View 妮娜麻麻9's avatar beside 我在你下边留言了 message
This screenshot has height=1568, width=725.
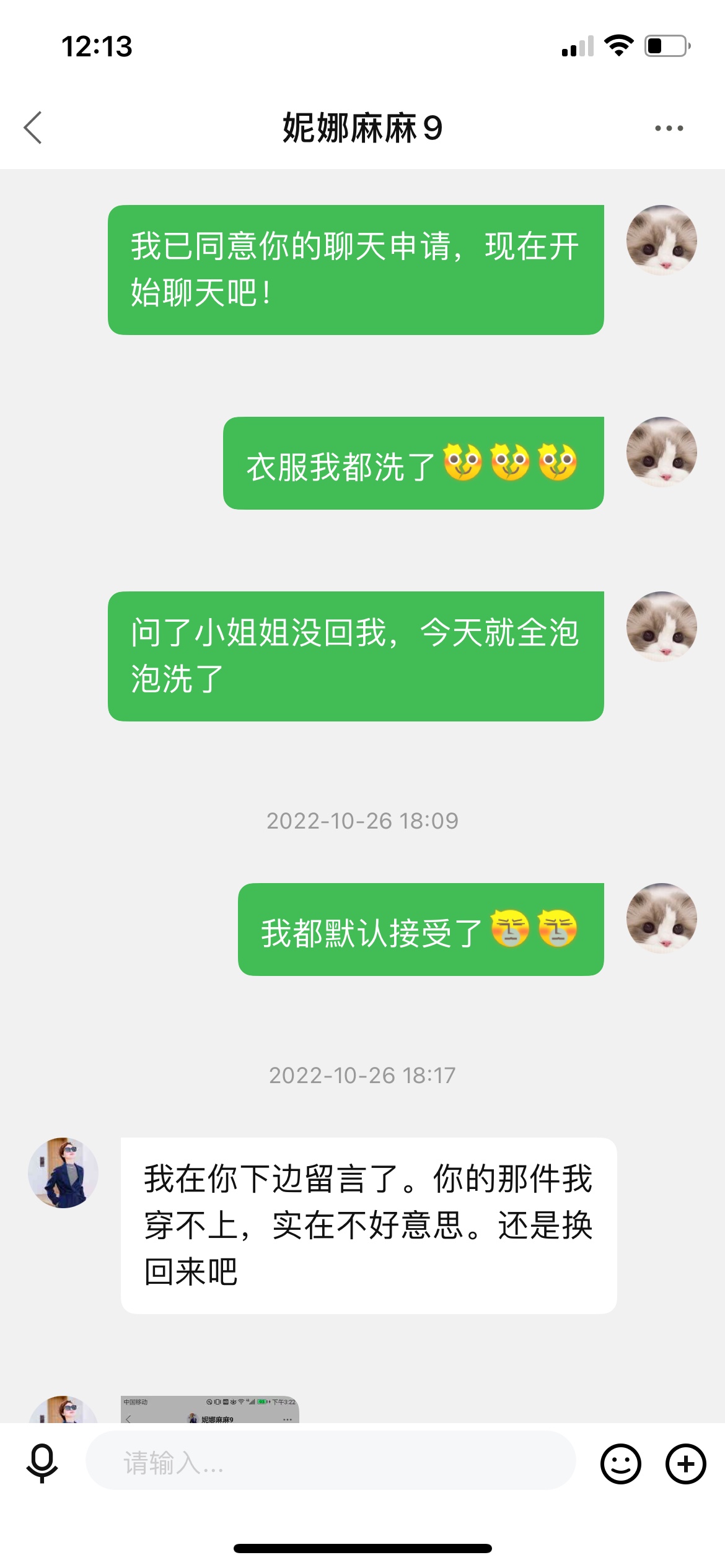[63, 1172]
